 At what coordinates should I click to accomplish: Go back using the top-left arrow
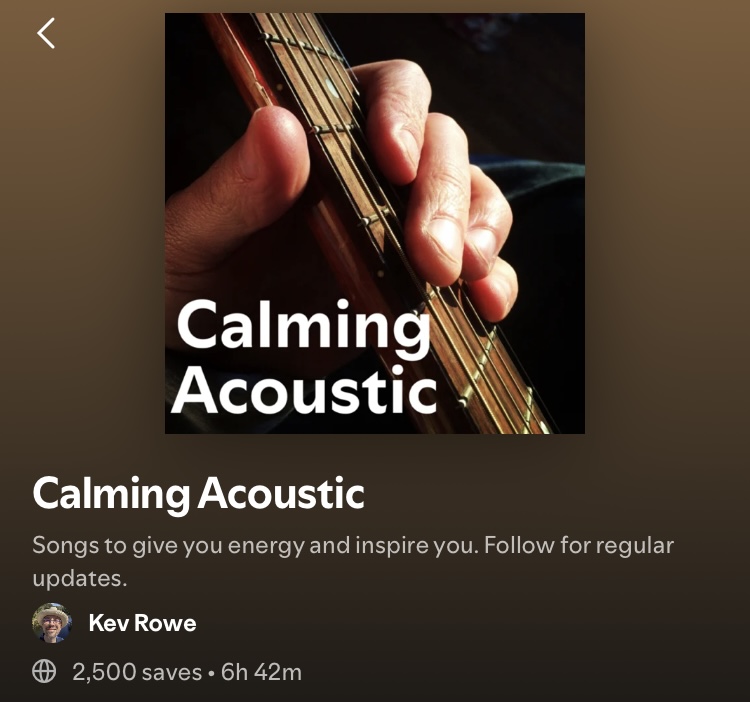click(x=46, y=33)
